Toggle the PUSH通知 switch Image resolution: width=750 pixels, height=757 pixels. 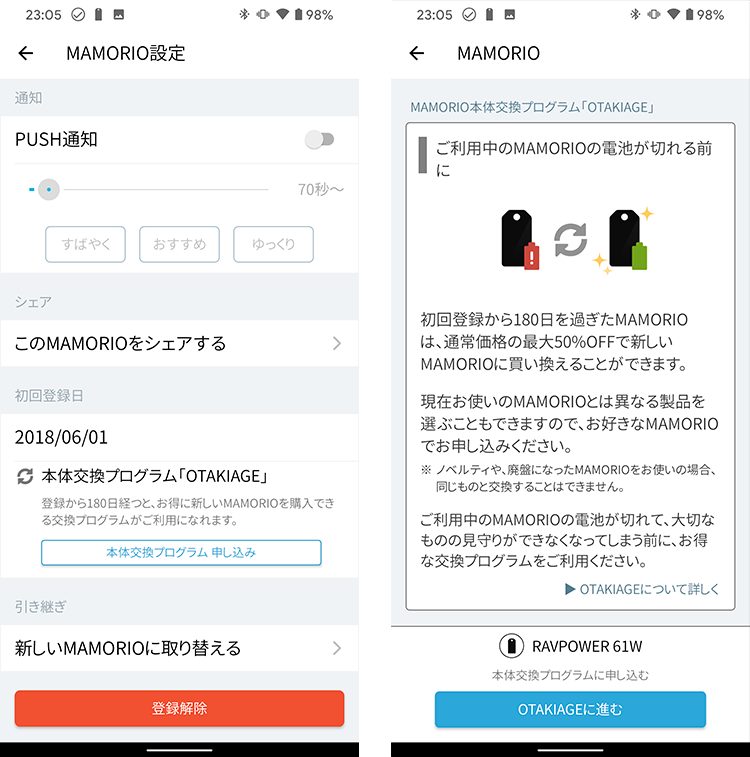point(320,140)
